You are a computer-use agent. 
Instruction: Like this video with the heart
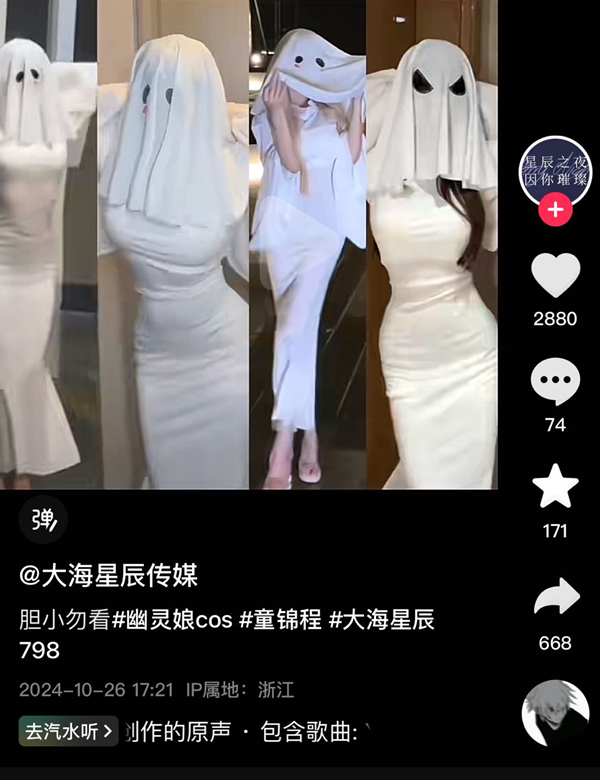point(555,276)
